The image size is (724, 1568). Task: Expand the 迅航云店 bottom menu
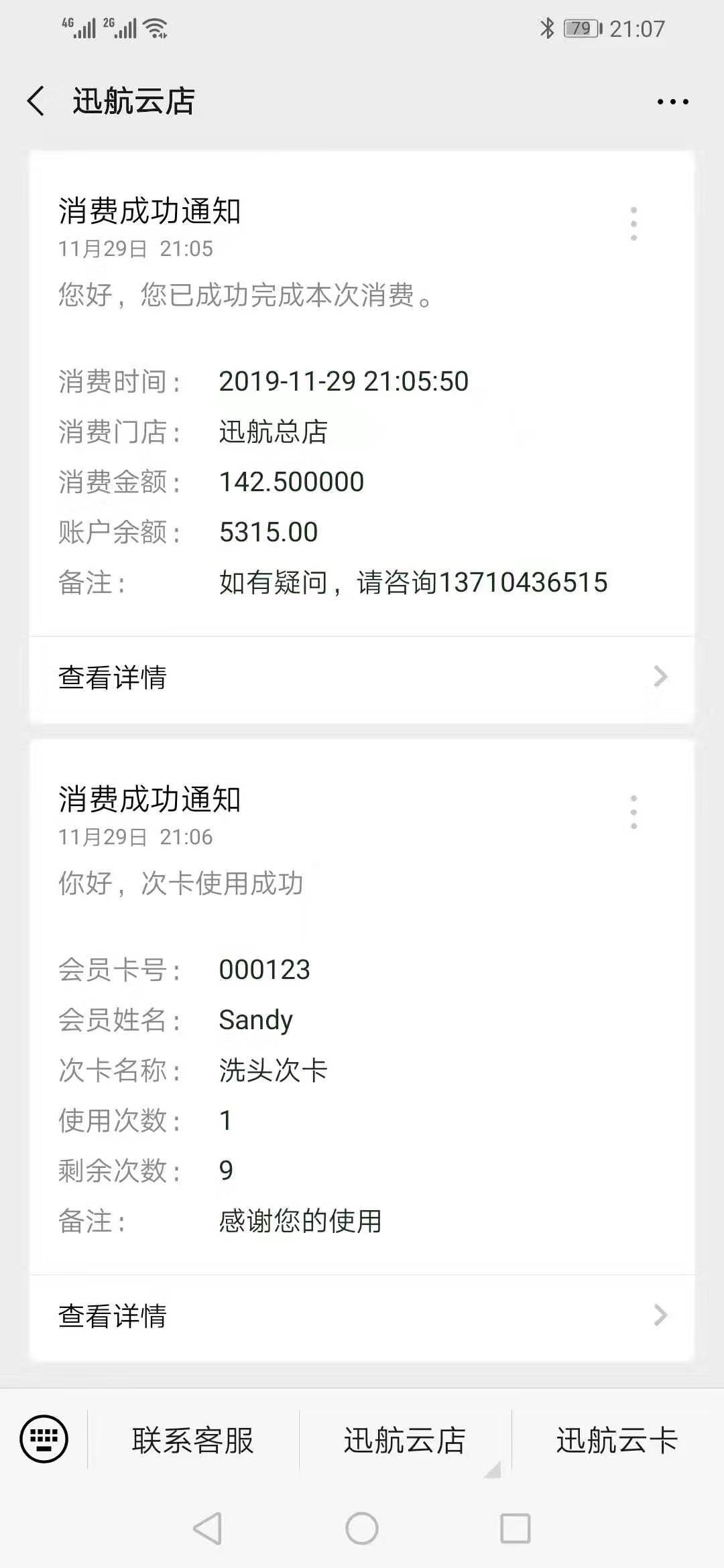coord(405,1440)
